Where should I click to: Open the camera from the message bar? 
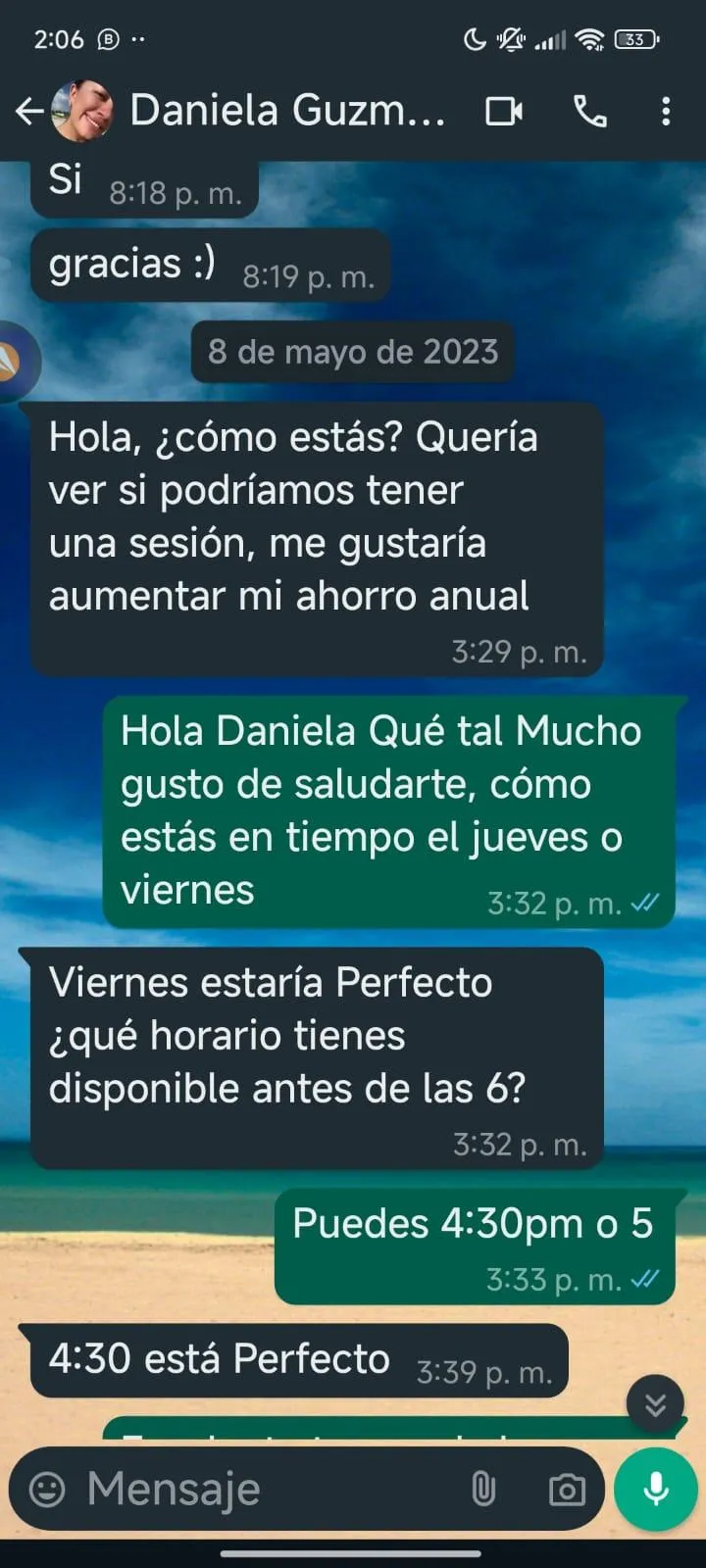[x=567, y=1490]
